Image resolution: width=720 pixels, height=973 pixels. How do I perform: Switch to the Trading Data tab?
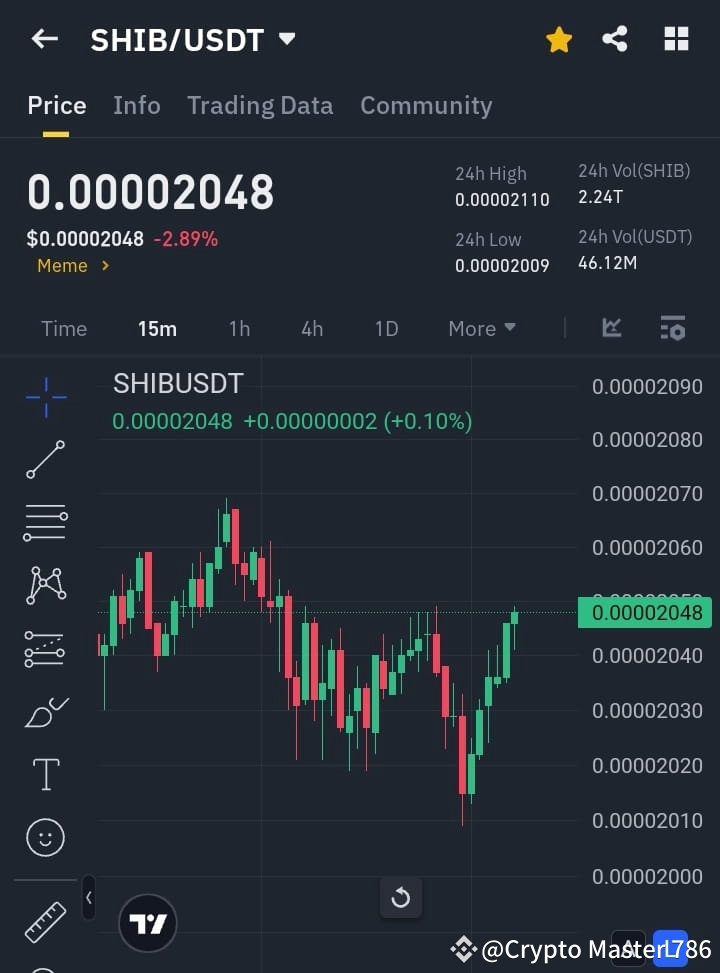pos(260,105)
